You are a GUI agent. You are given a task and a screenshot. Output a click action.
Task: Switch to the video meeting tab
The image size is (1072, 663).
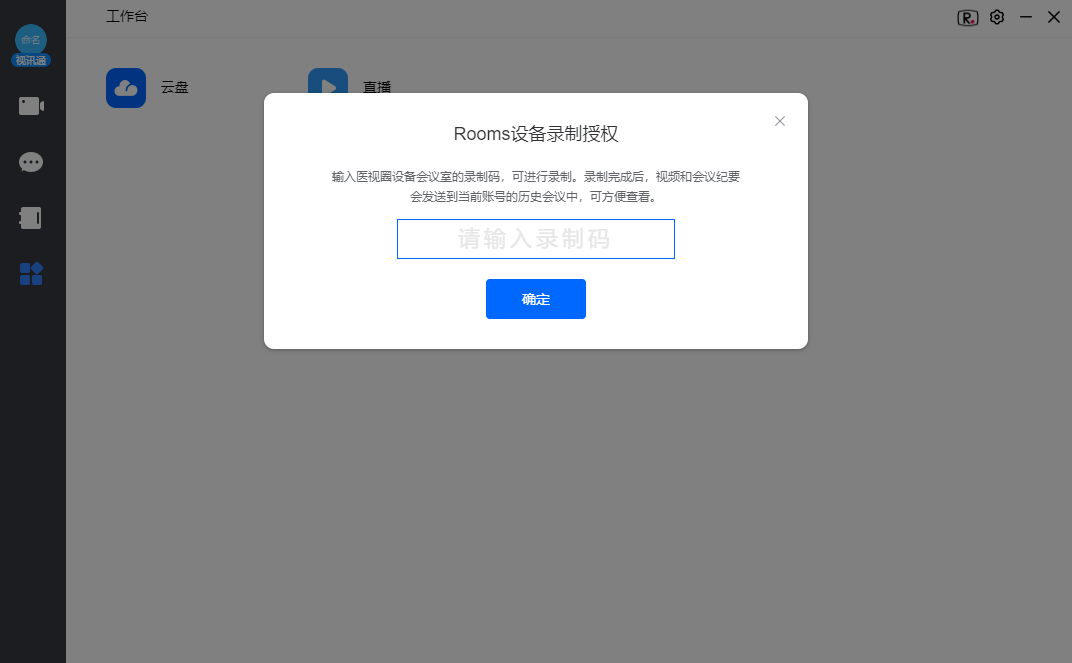coord(31,106)
